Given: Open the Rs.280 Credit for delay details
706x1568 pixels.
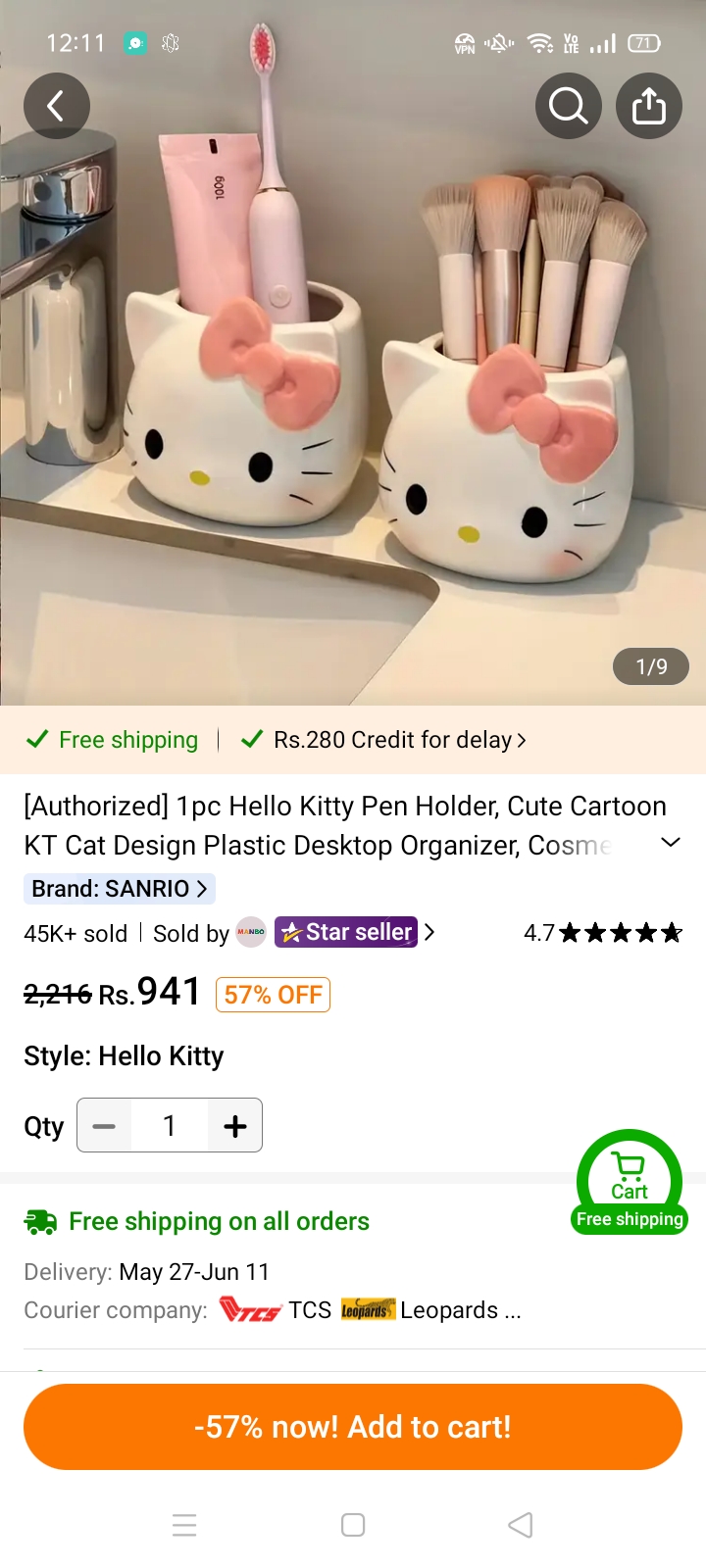Looking at the screenshot, I should point(384,740).
